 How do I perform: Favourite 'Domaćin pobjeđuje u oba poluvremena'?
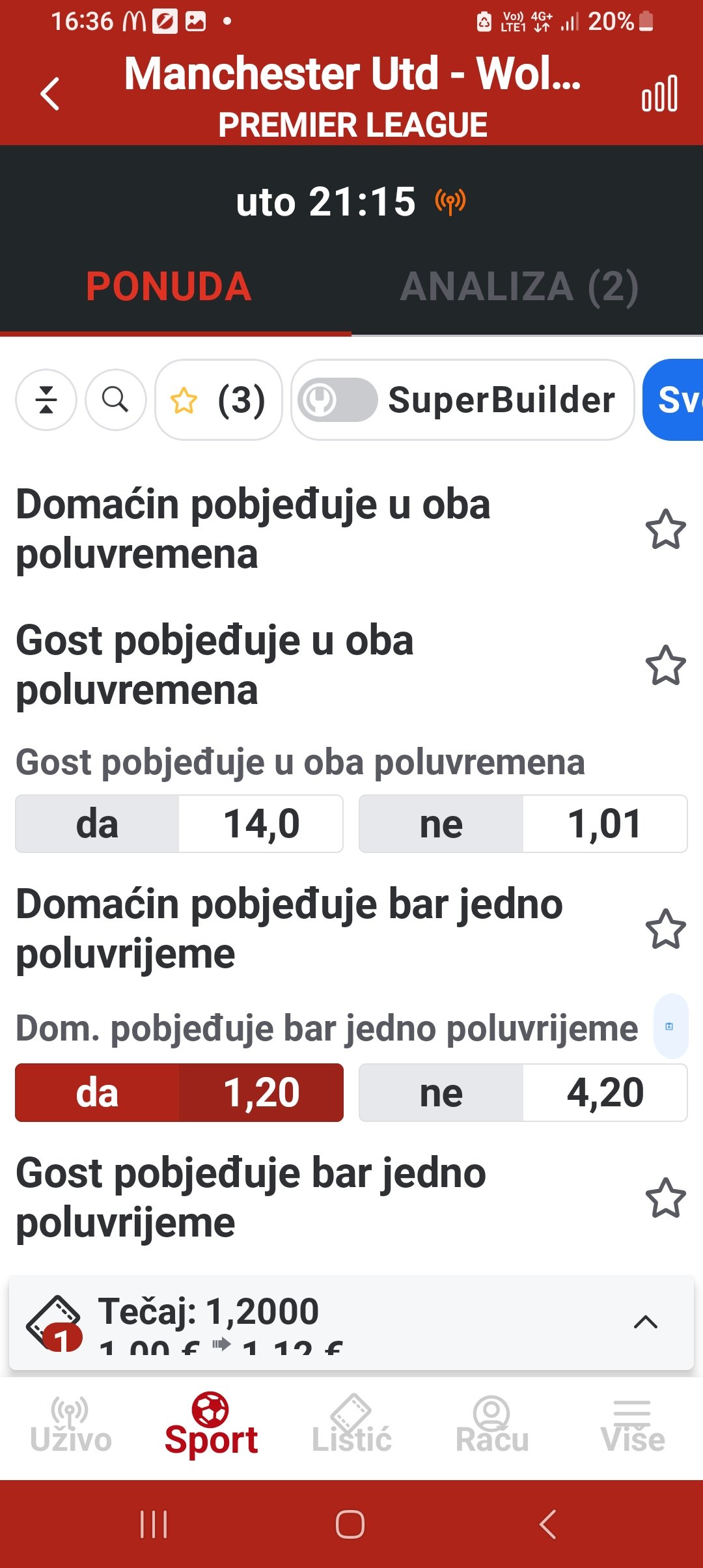click(665, 529)
